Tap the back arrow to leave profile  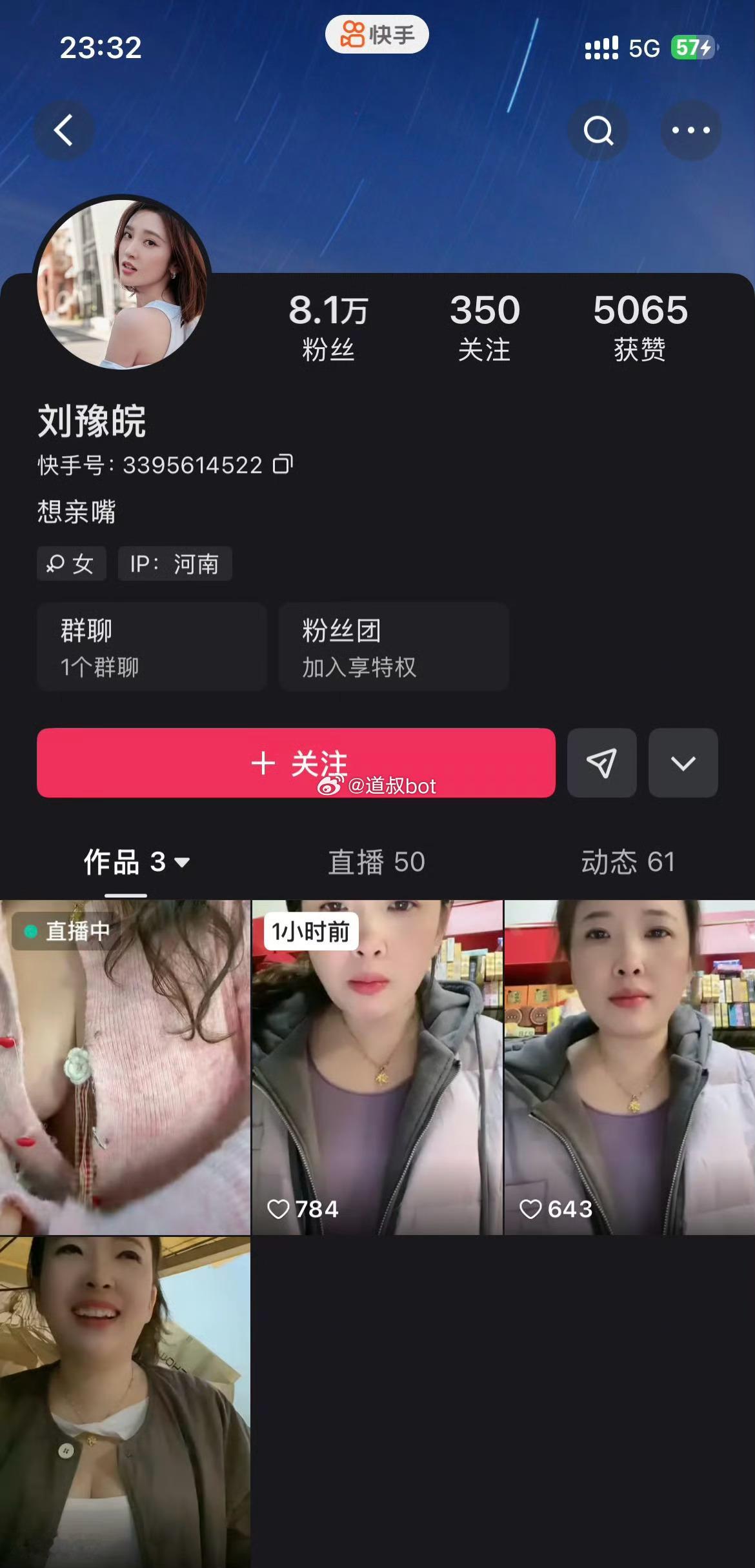coord(63,129)
